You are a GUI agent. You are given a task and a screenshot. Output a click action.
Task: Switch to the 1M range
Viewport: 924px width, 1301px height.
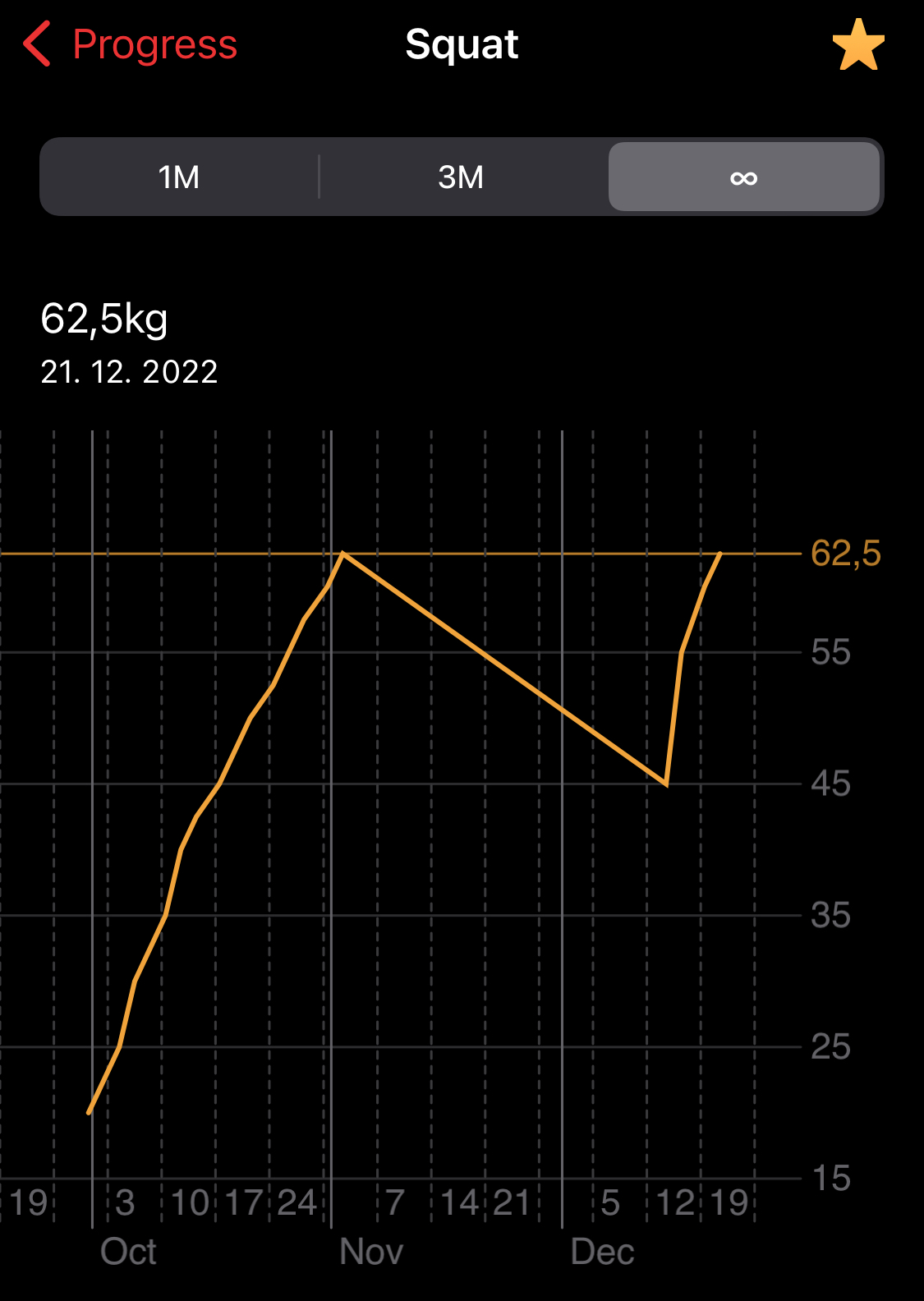pyautogui.click(x=179, y=177)
